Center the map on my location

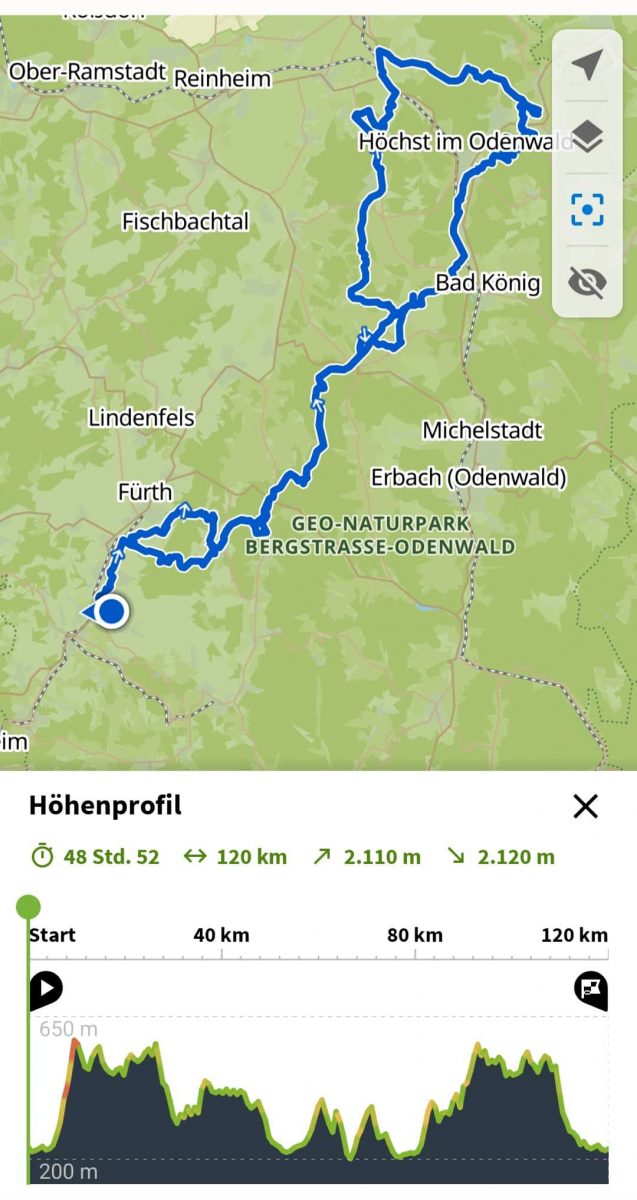point(587,66)
